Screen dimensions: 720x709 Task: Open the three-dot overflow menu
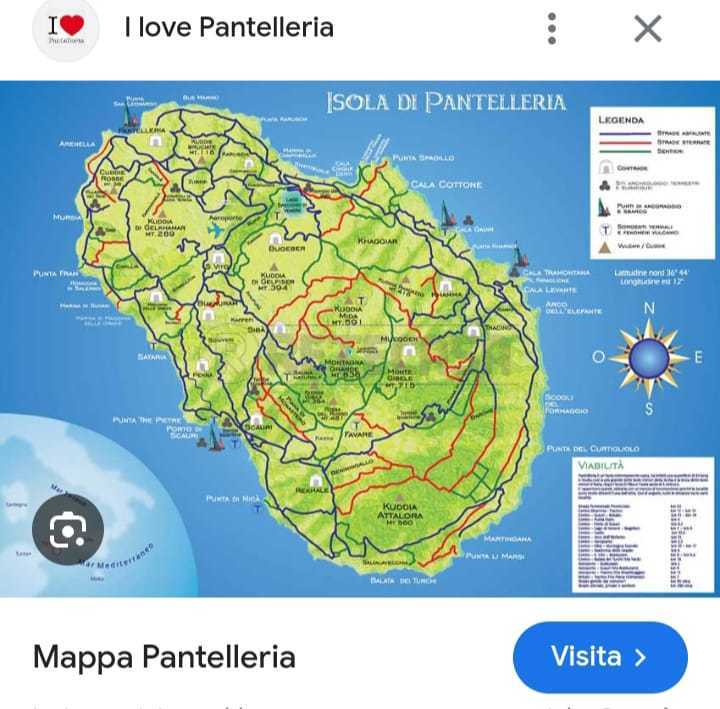click(x=552, y=28)
